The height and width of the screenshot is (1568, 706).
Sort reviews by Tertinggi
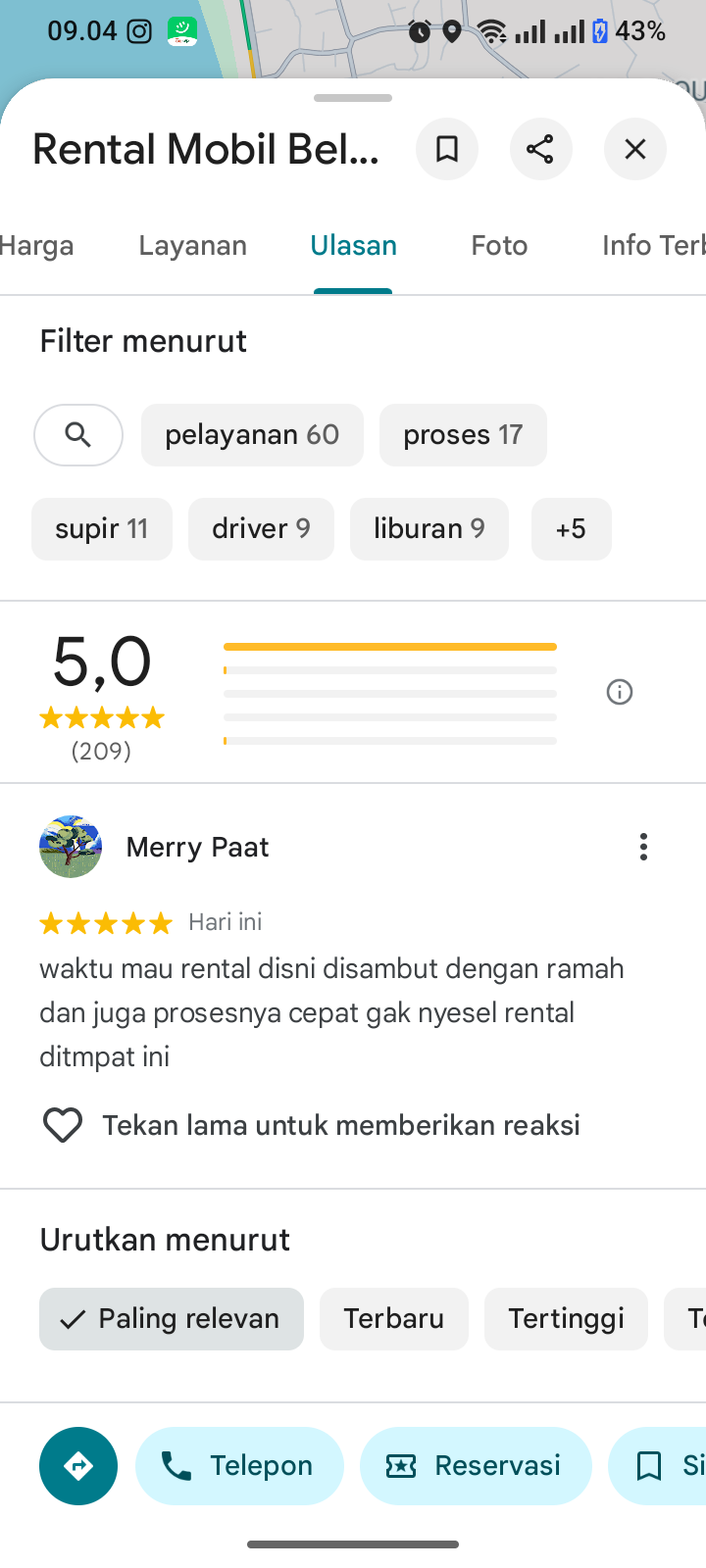[566, 1318]
